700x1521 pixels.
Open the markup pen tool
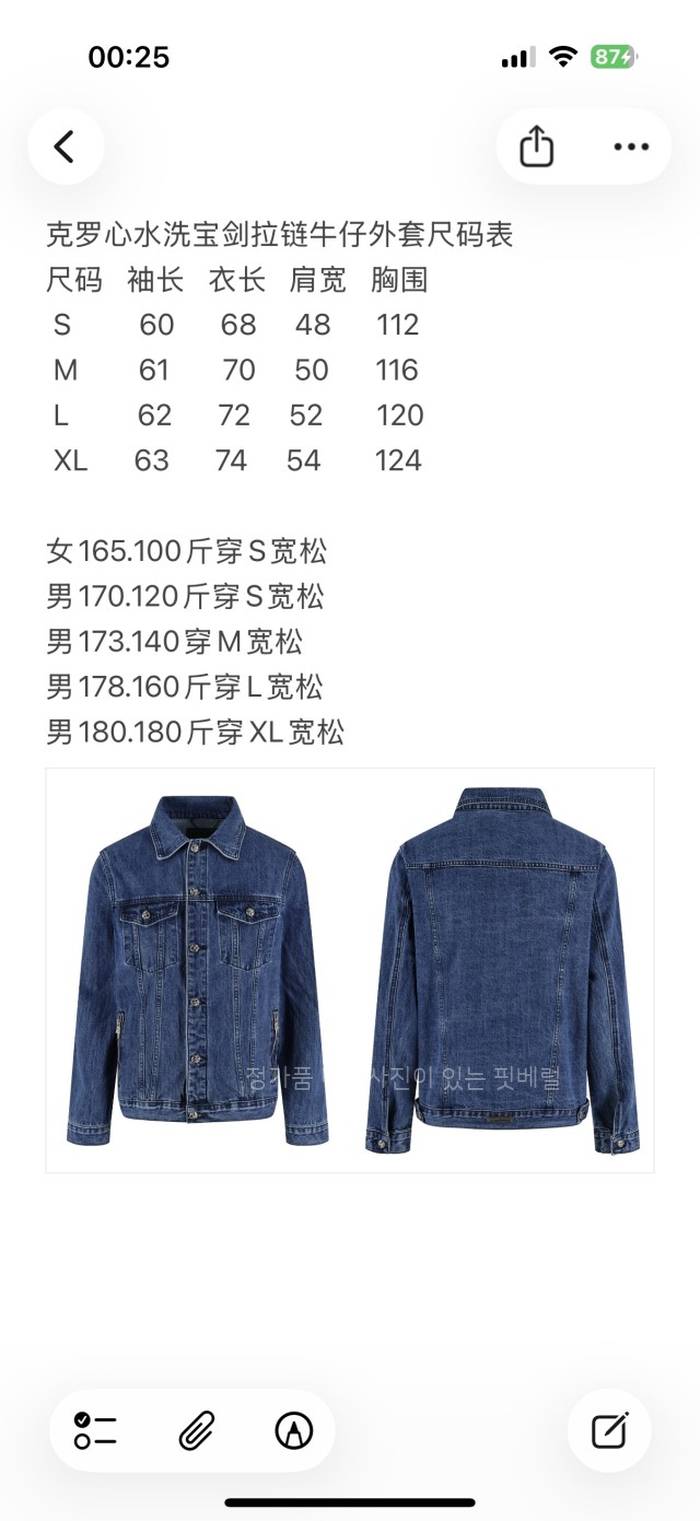293,1431
